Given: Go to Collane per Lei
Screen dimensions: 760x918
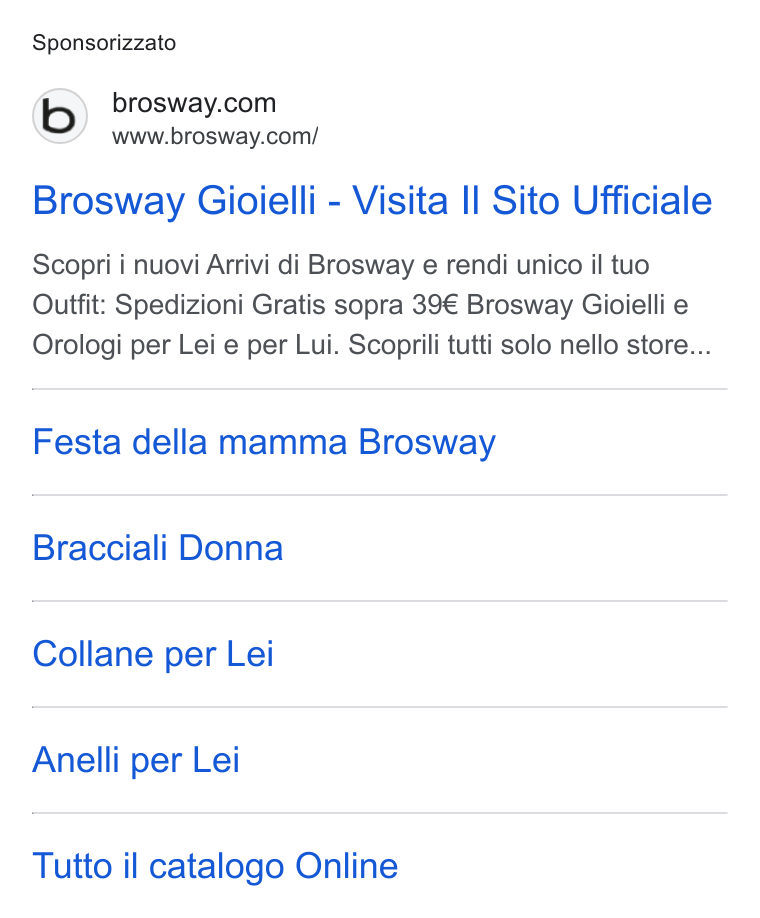Looking at the screenshot, I should tap(153, 655).
